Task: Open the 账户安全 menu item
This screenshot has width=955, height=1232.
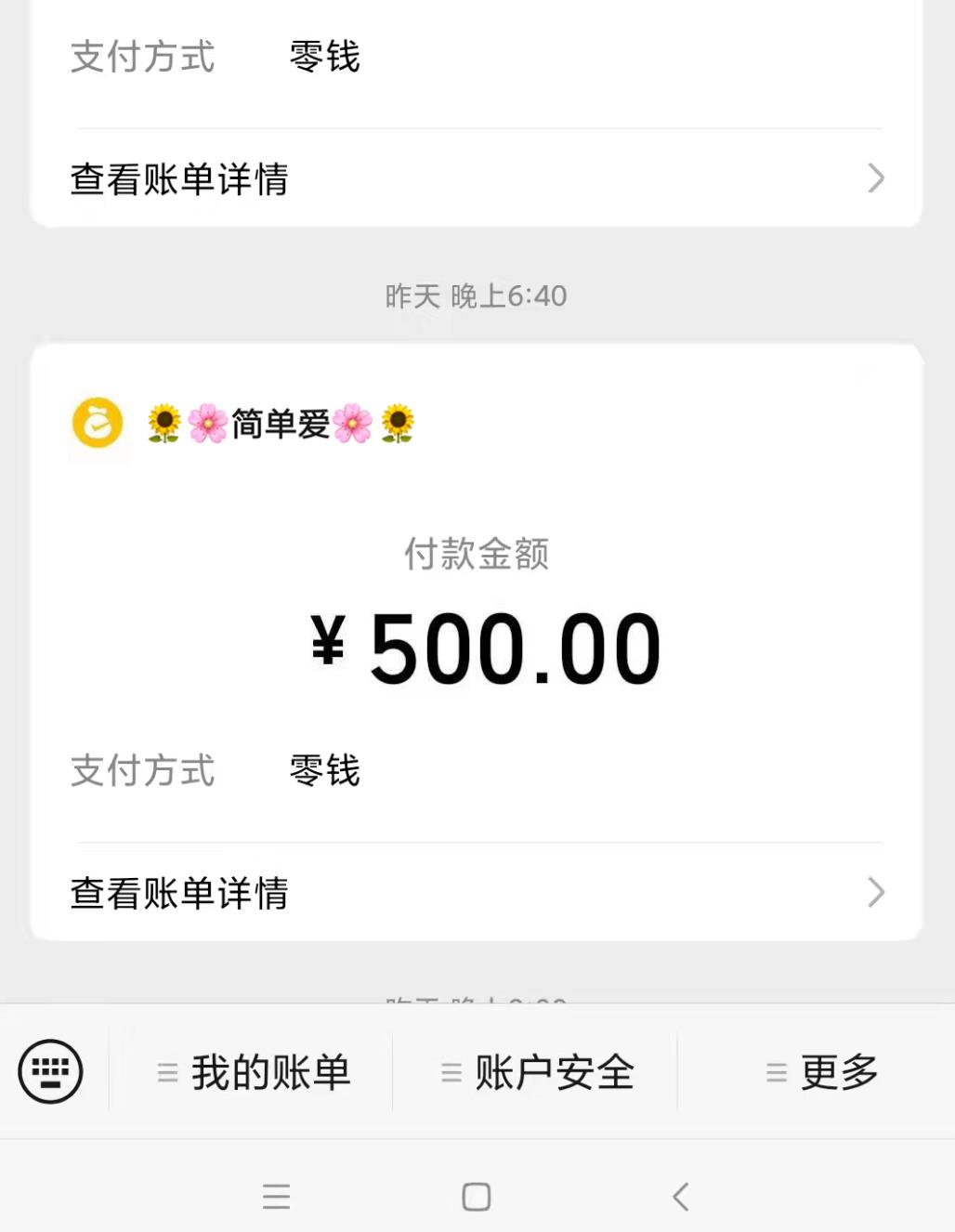Action: (555, 1071)
